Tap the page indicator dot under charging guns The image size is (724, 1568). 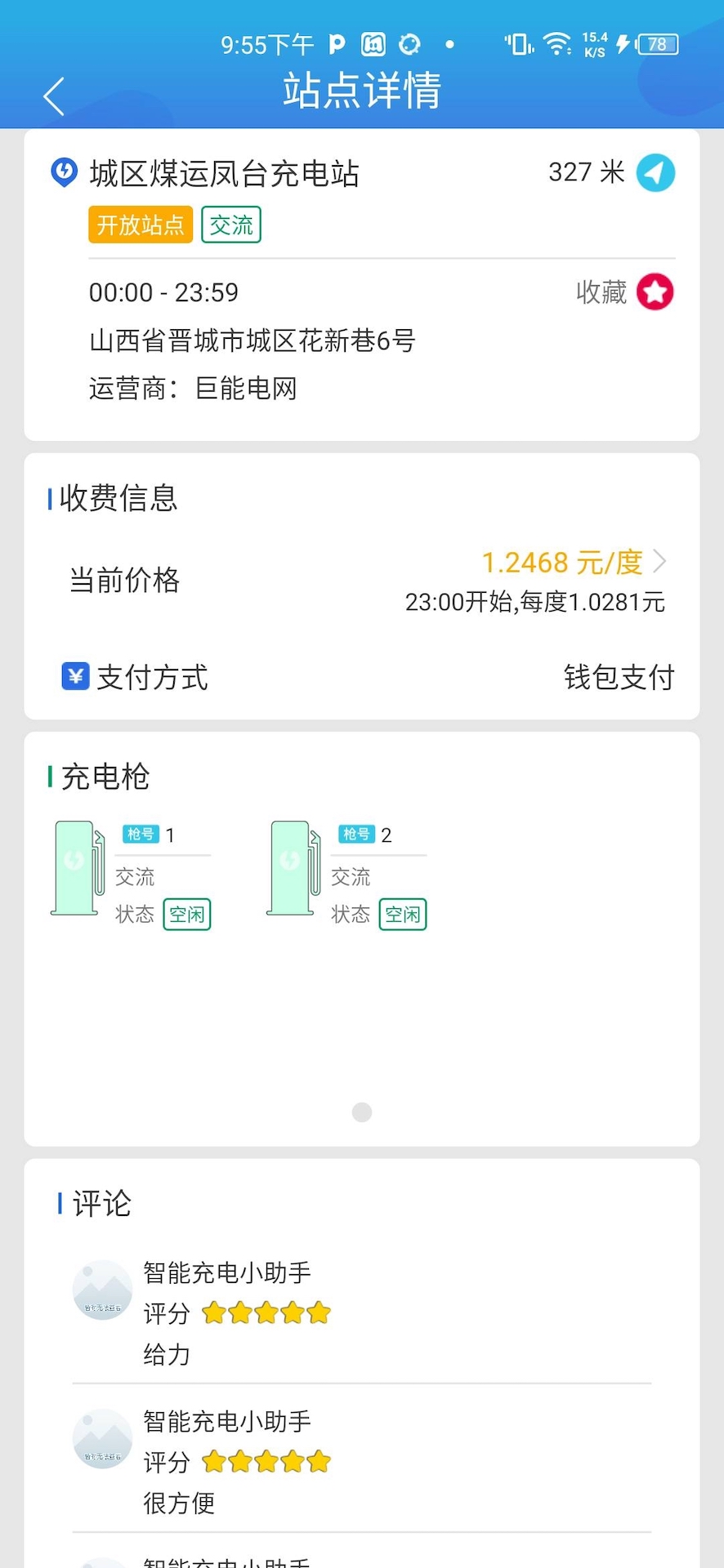[361, 1111]
